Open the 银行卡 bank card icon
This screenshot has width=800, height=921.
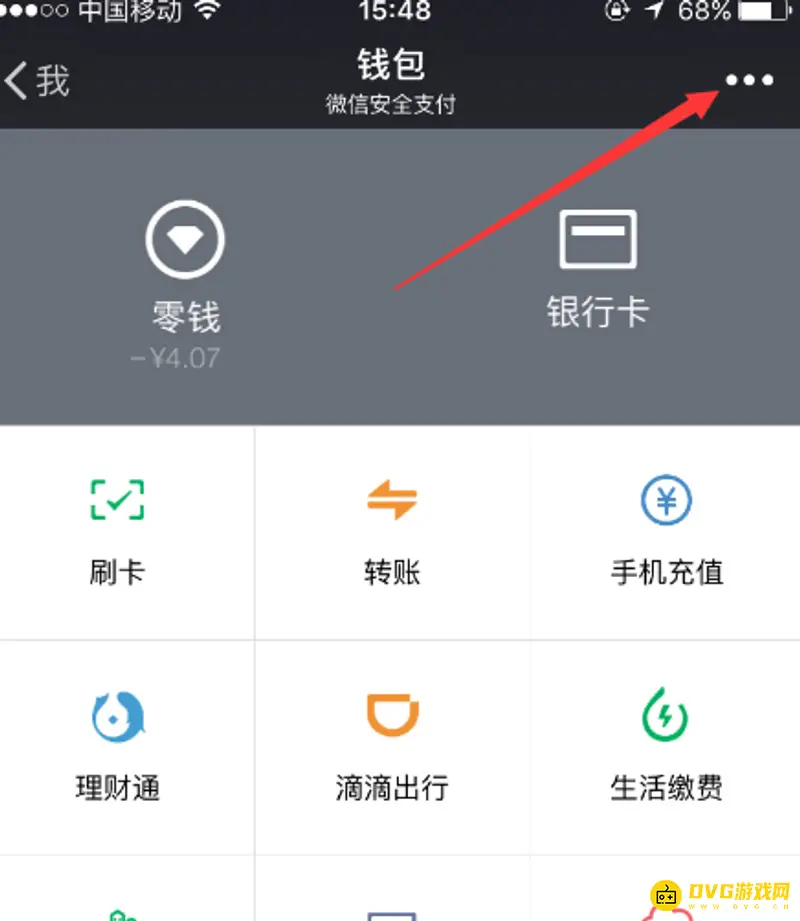pyautogui.click(x=599, y=239)
